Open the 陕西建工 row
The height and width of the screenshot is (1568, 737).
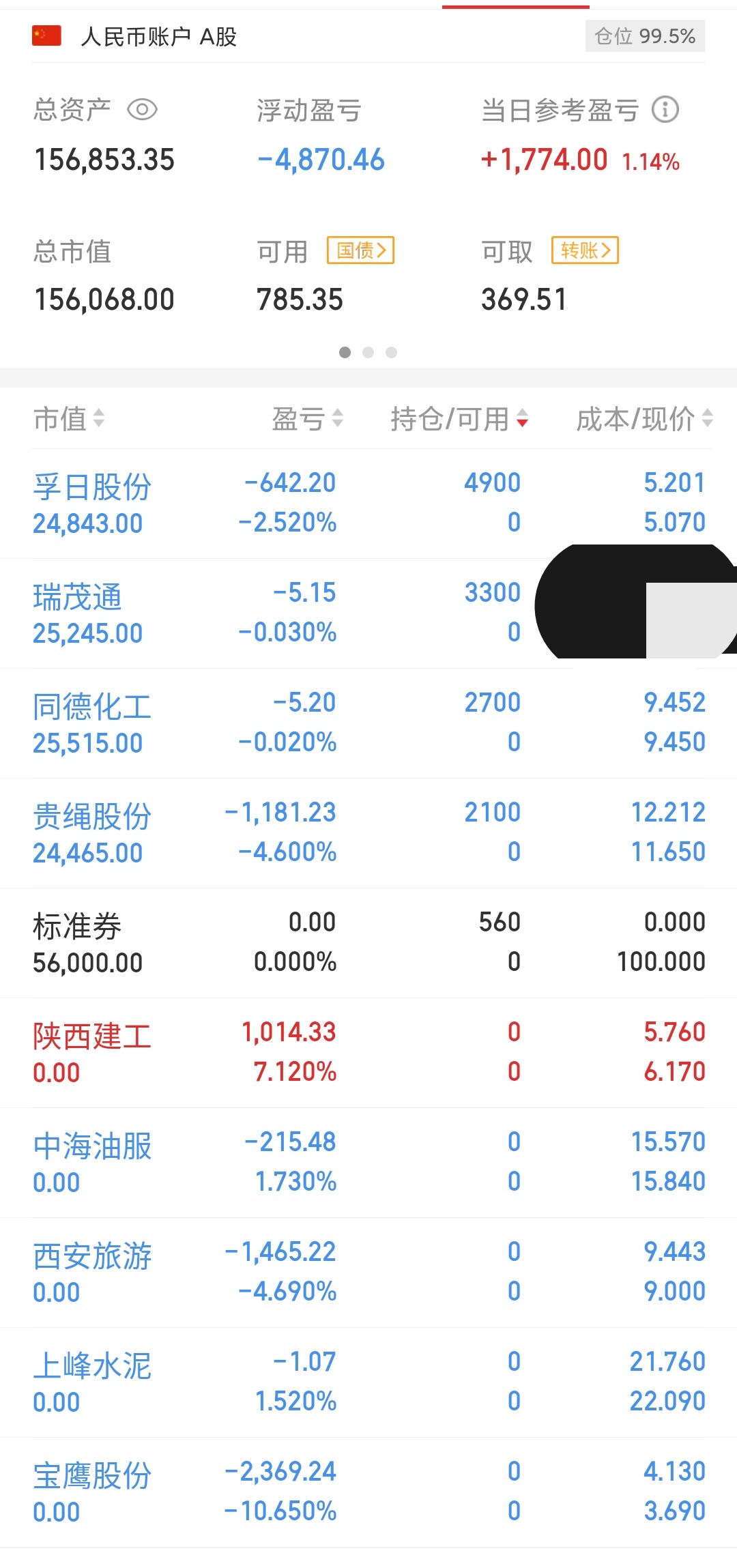369,1053
